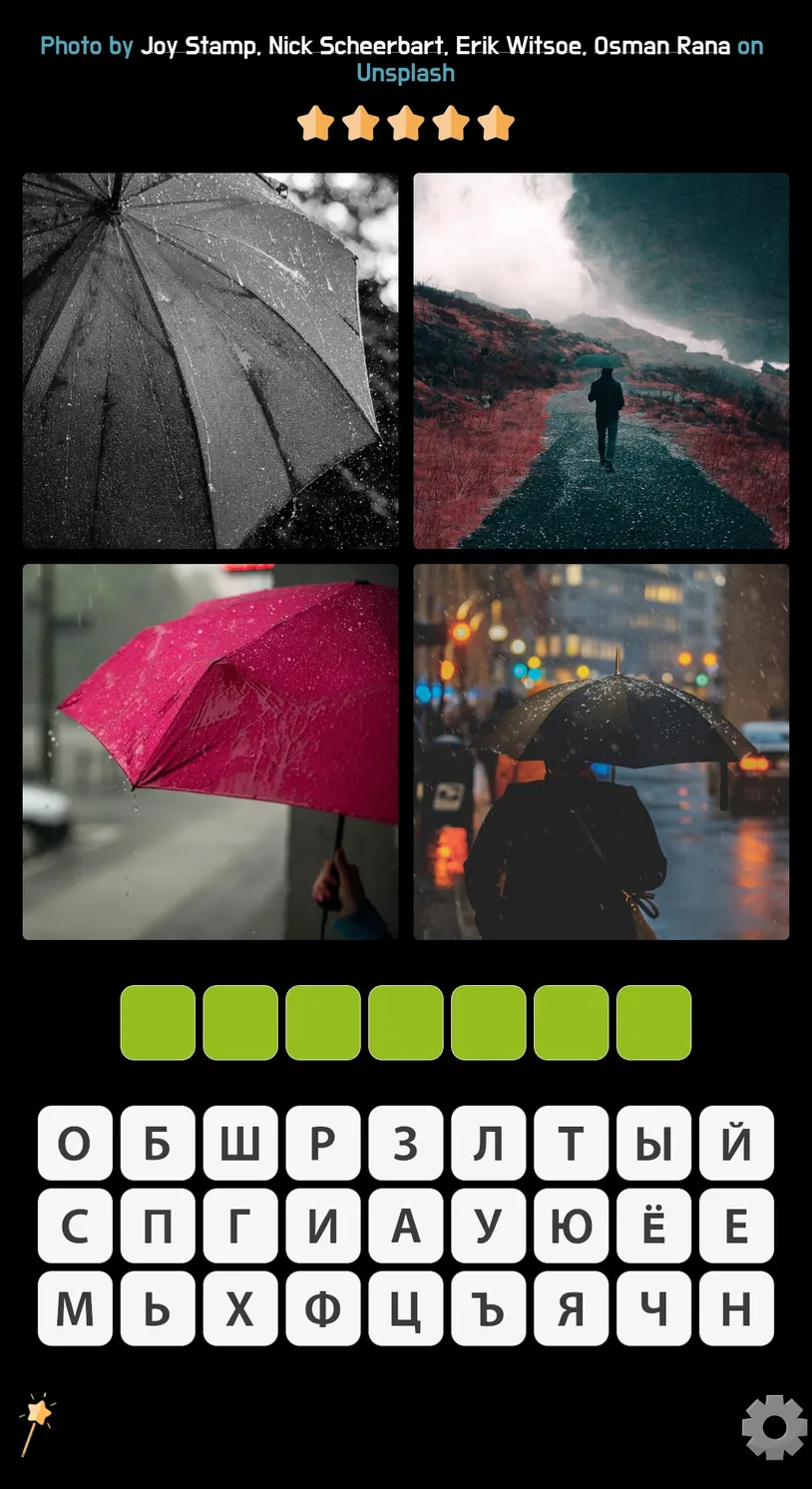This screenshot has height=1489, width=812.
Task: Tap the letter З key
Action: coord(405,1143)
